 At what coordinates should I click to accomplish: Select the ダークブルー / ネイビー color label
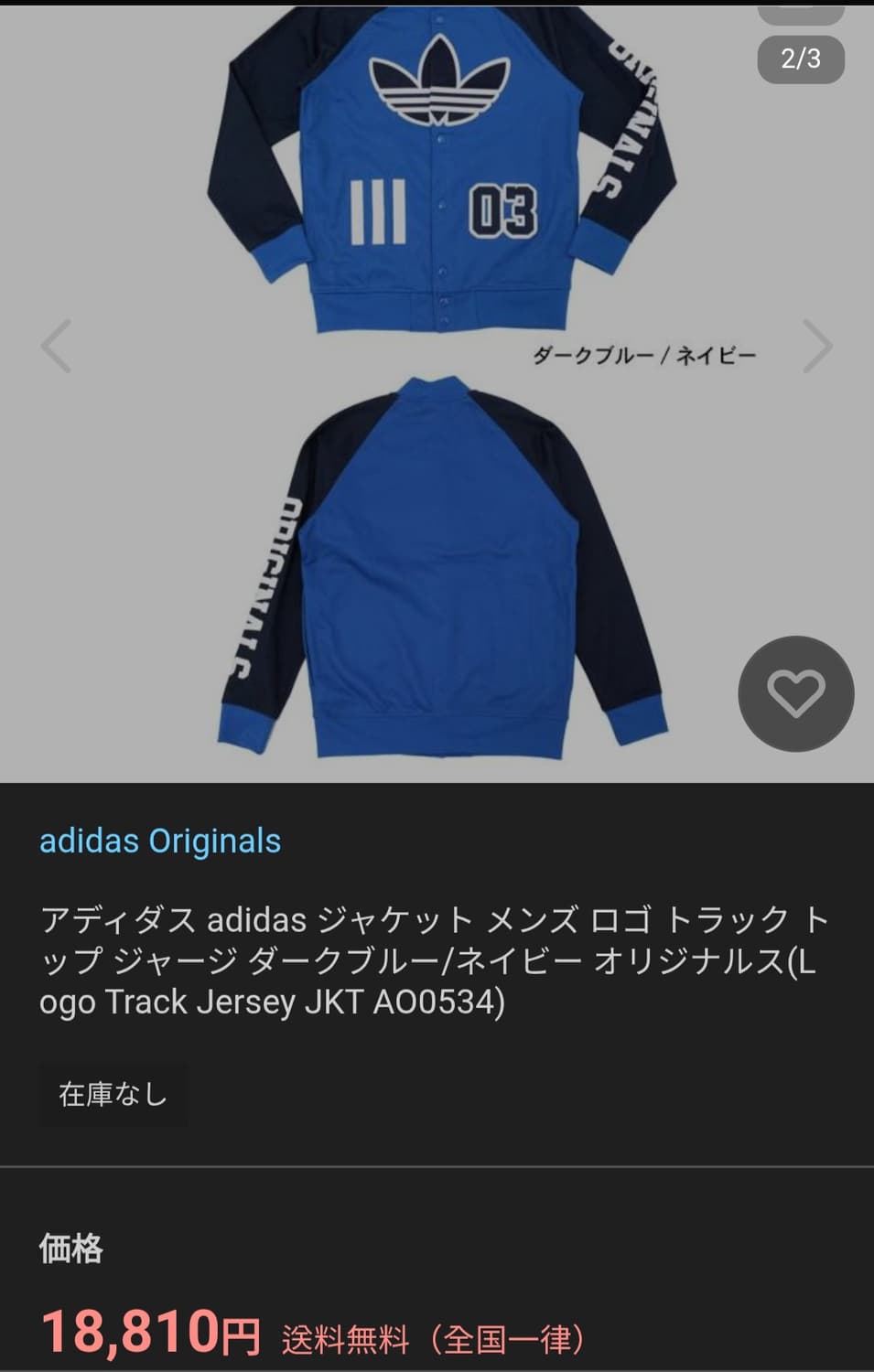click(x=643, y=355)
